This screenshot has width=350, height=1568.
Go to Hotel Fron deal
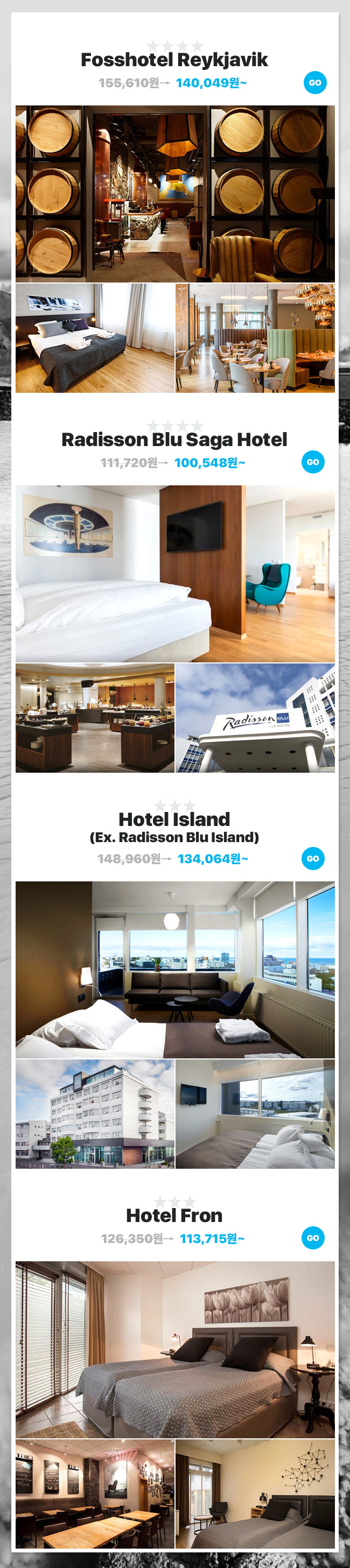313,1238
